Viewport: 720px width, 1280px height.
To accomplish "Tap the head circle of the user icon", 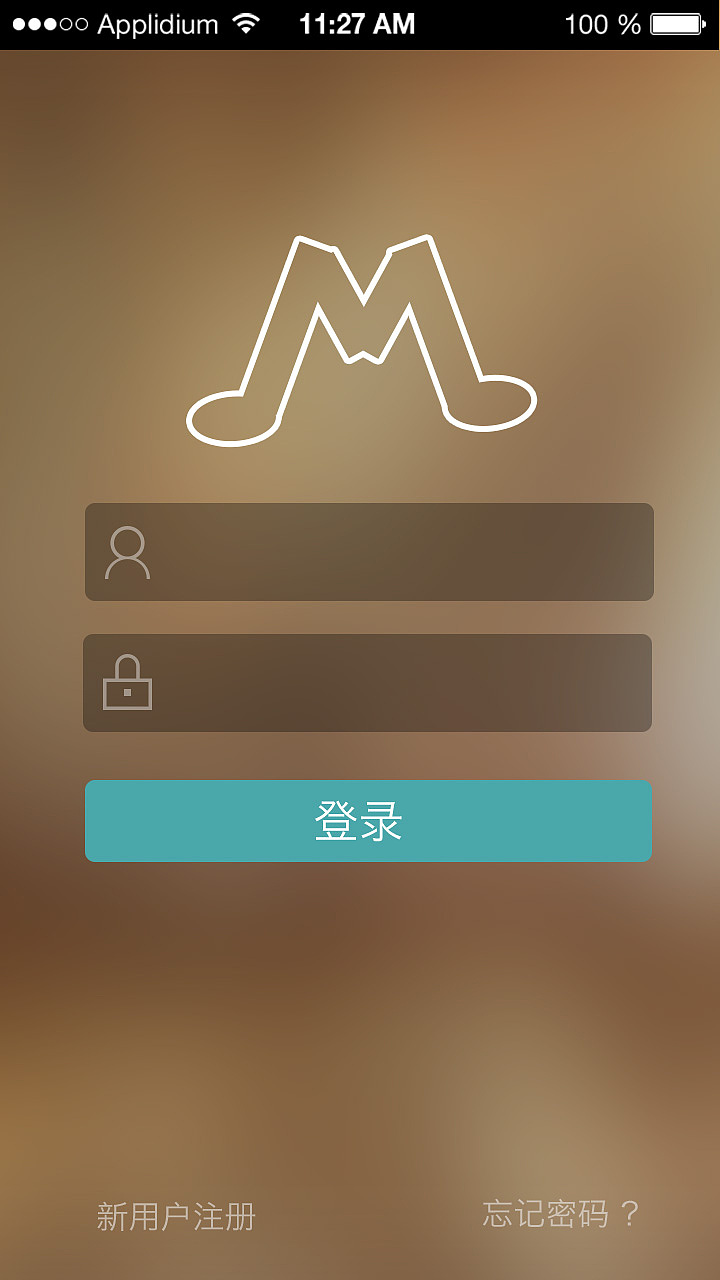I will [x=128, y=540].
